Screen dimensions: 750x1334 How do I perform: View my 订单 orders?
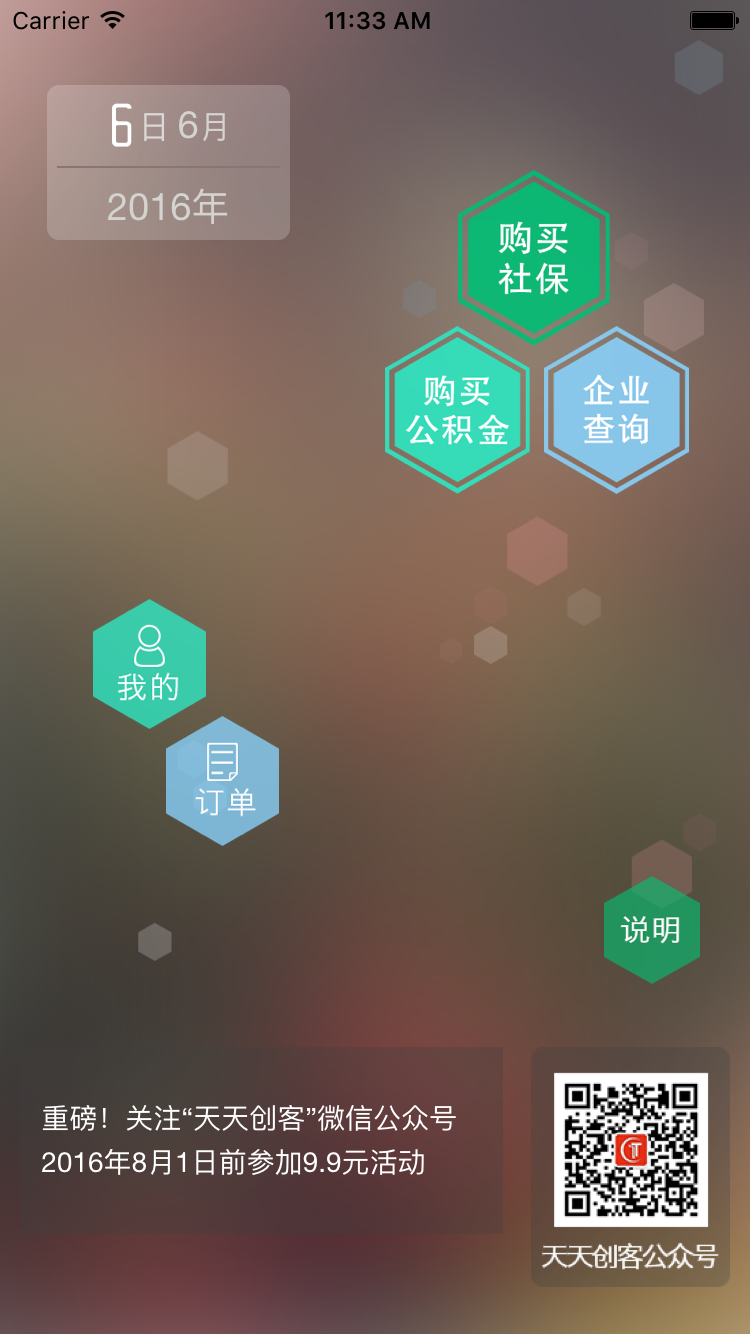222,781
